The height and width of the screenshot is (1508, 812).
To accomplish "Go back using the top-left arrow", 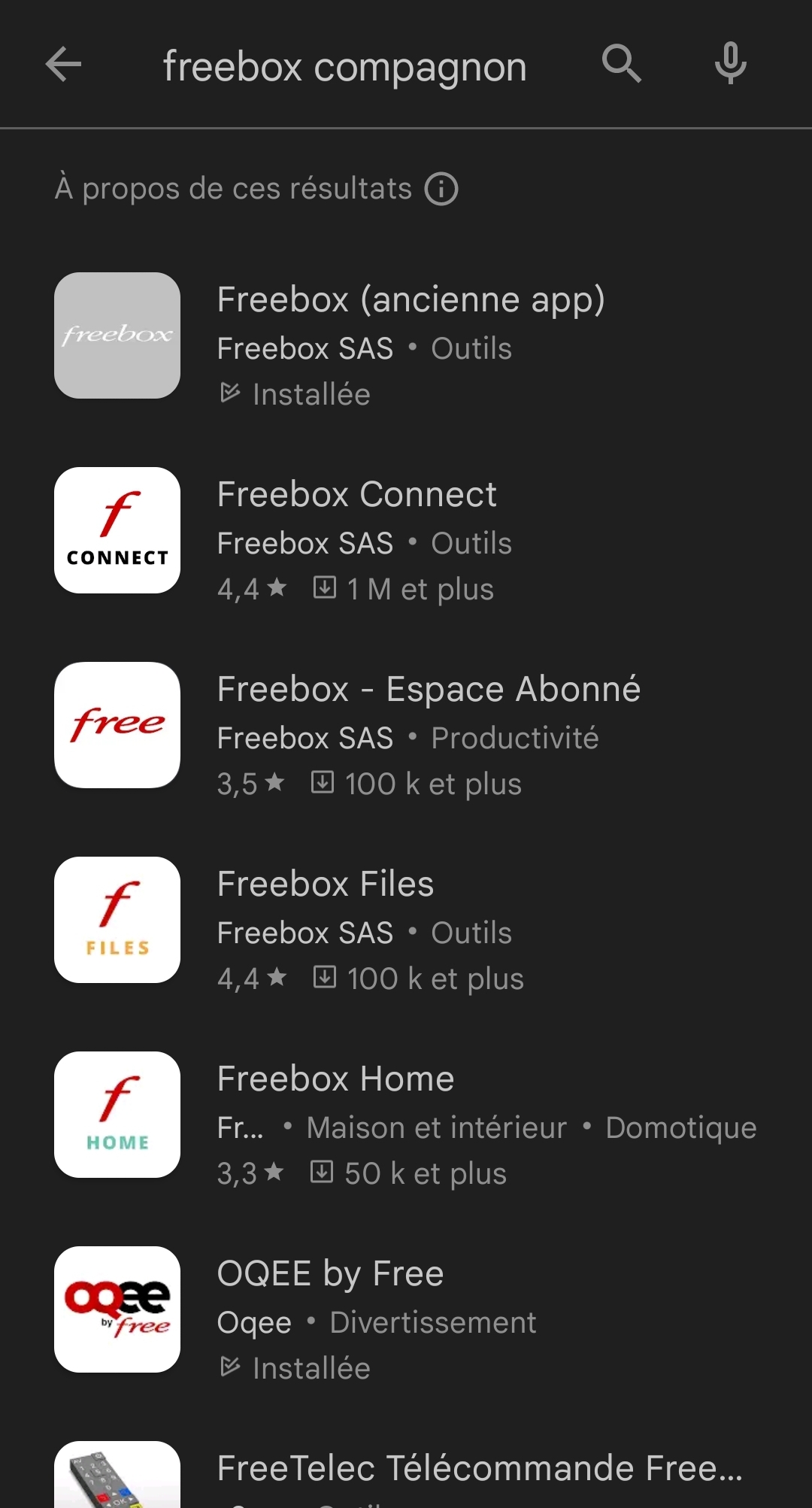I will click(x=63, y=64).
